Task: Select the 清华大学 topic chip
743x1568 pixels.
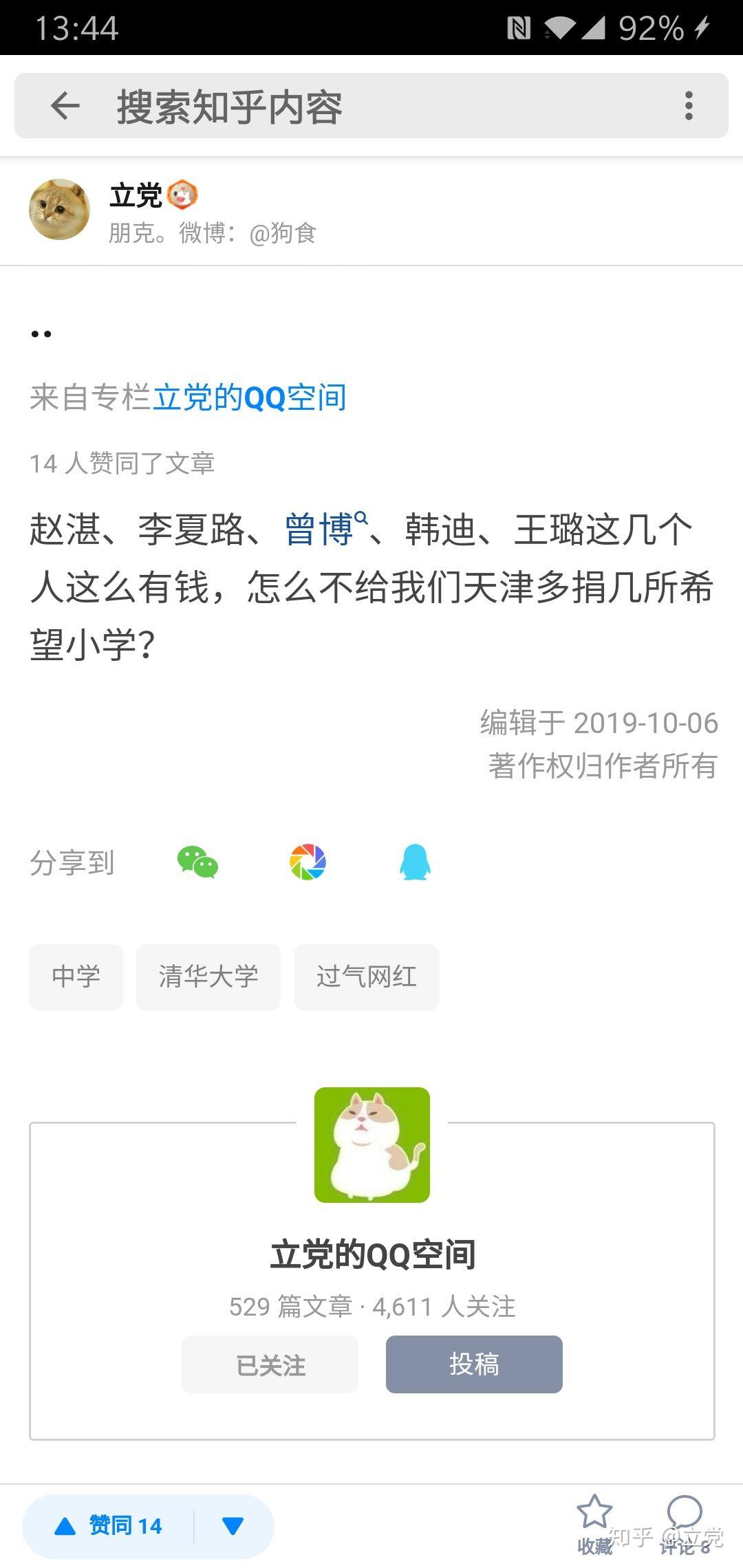Action: [208, 977]
